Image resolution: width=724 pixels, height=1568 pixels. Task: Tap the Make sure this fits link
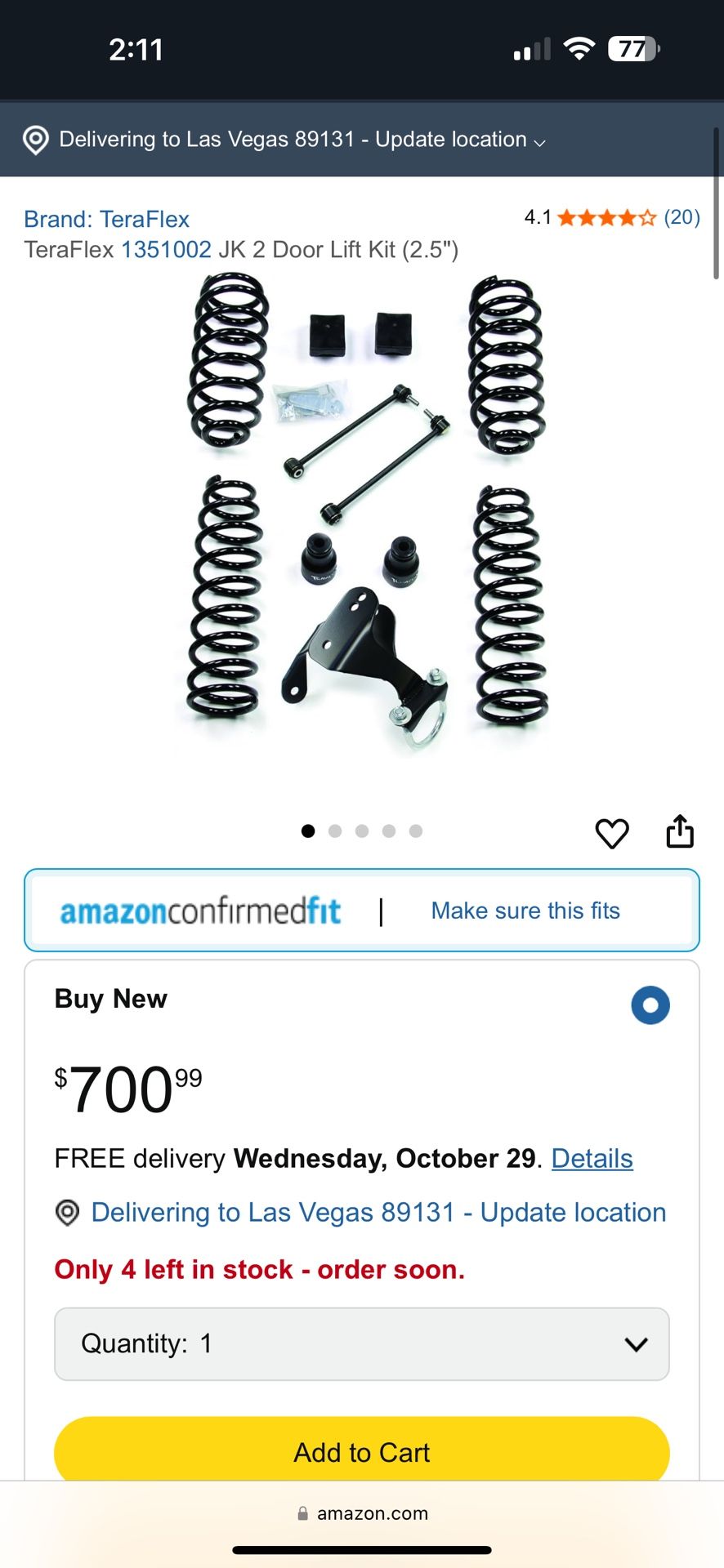(x=525, y=910)
